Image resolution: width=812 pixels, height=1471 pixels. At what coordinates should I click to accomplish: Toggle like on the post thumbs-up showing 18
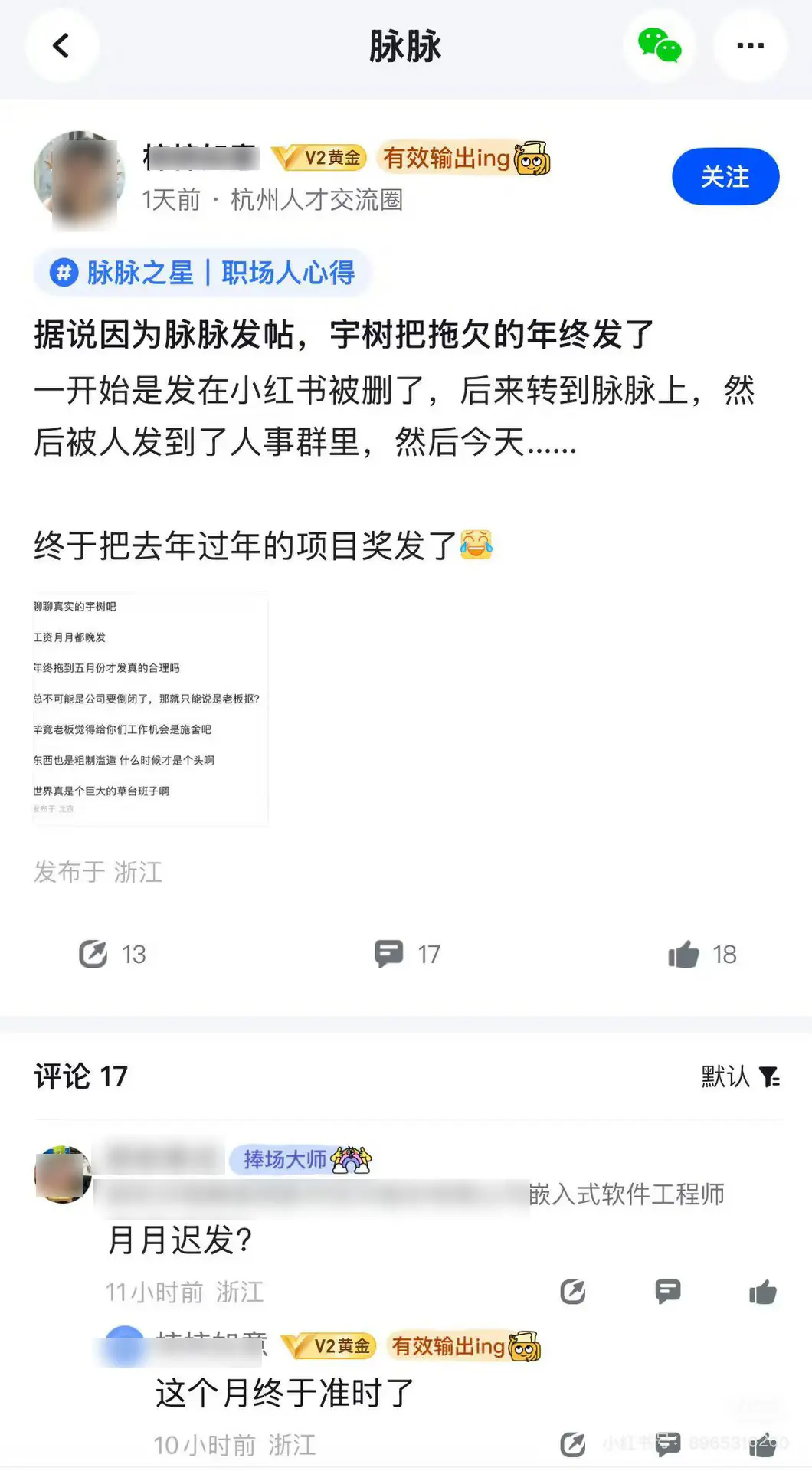[684, 955]
